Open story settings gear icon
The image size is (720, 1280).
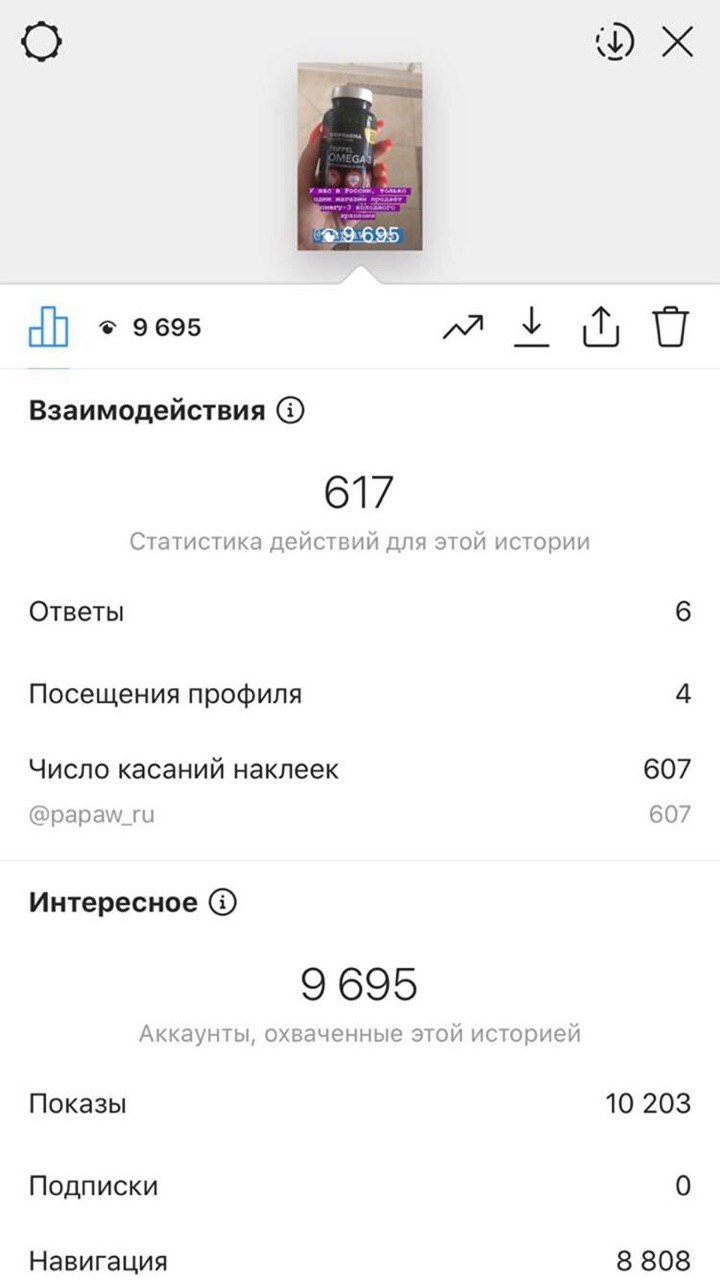41,42
